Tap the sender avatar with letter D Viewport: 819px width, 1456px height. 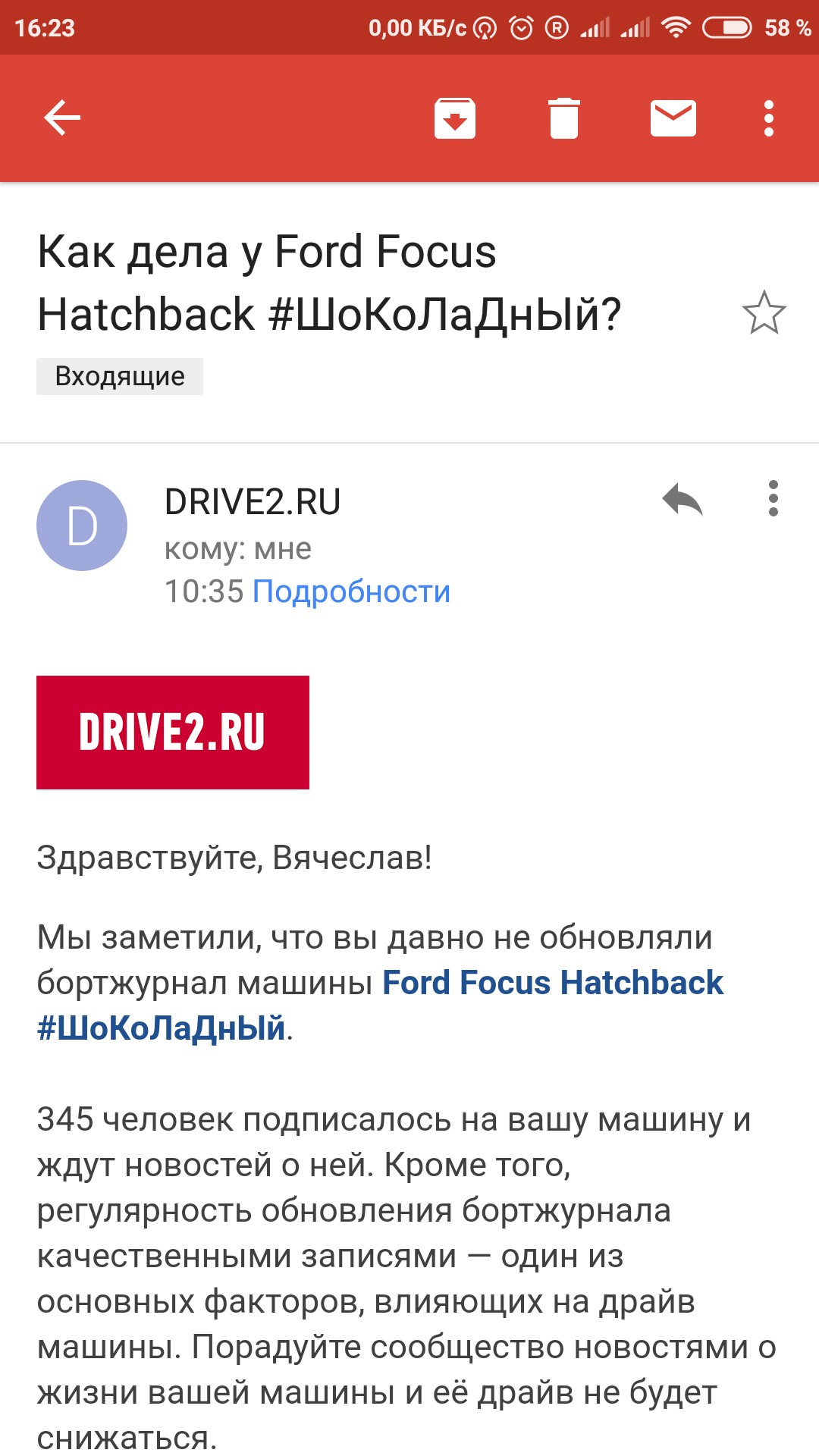81,525
